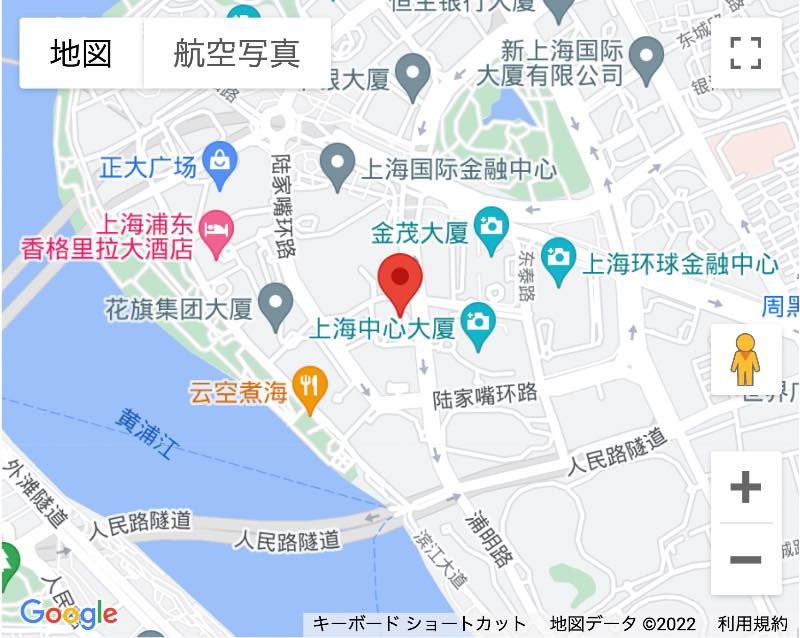Zoom out with the minus button

pos(746,559)
